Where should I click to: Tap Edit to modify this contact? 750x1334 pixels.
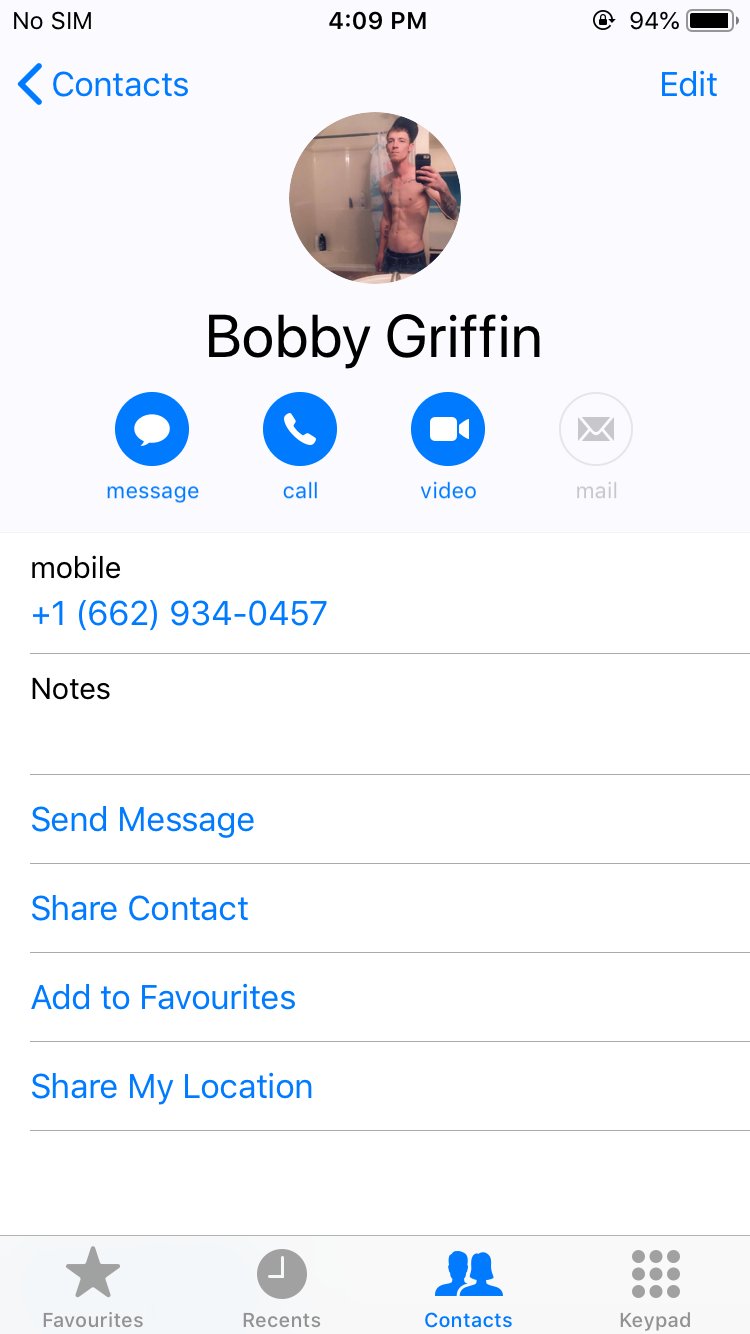point(688,85)
